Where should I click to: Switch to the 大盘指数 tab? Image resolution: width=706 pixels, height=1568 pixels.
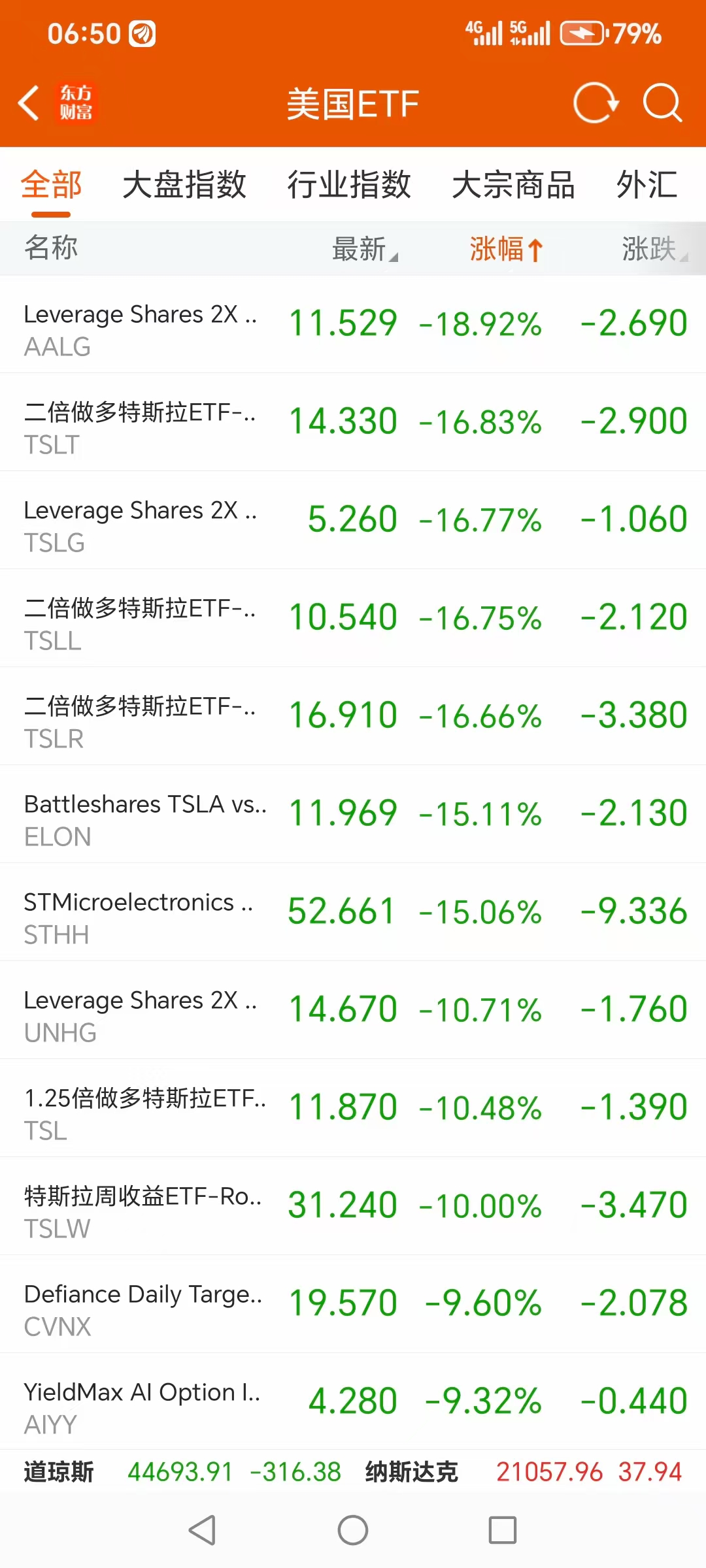(185, 185)
